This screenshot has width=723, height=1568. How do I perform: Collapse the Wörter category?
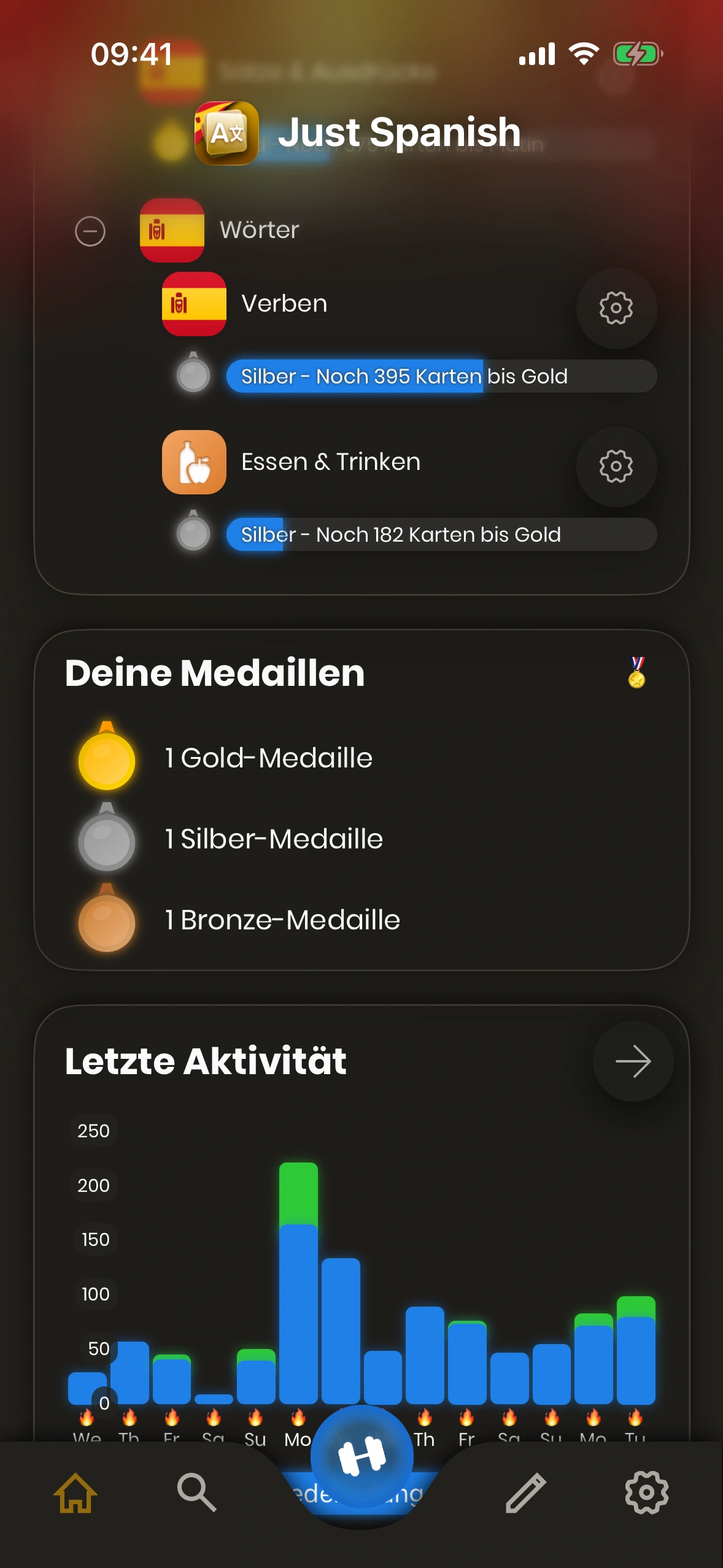[x=90, y=231]
